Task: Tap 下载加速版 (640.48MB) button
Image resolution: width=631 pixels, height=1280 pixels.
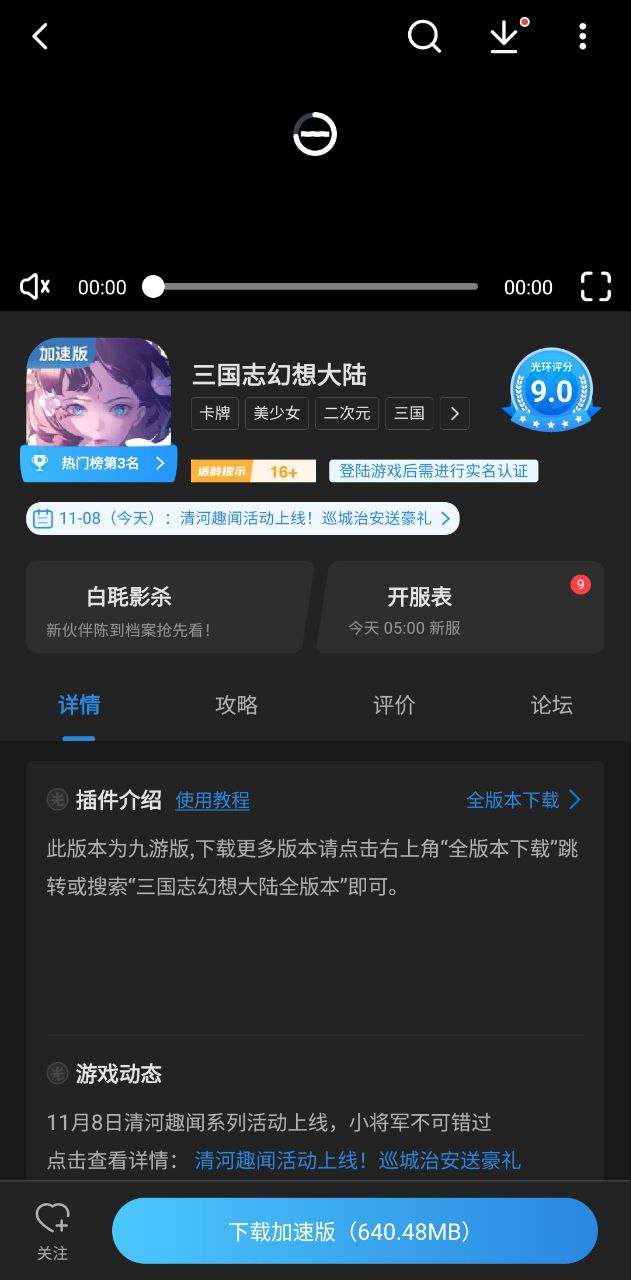Action: [355, 1231]
